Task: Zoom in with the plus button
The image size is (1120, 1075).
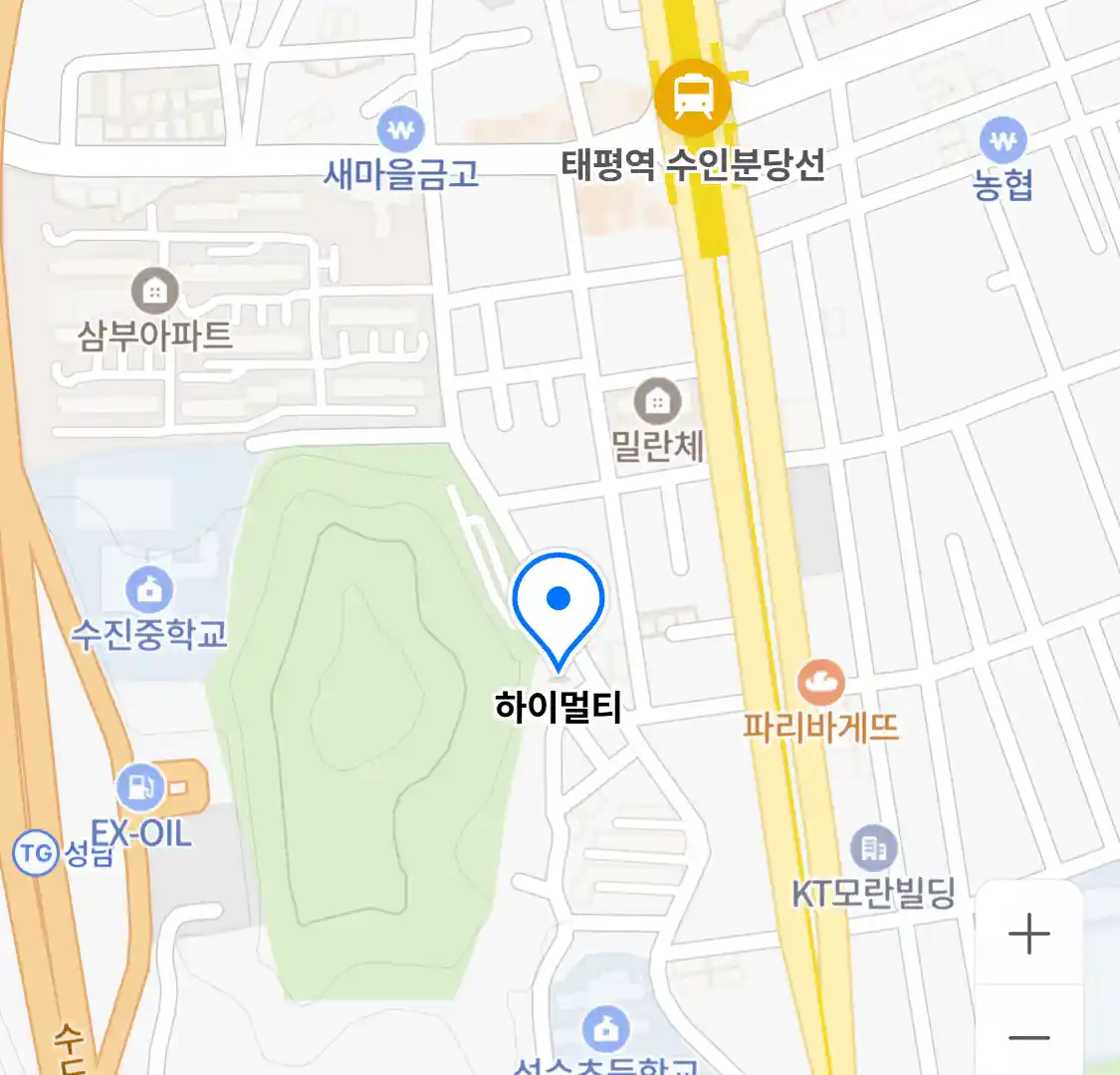Action: point(1028,935)
